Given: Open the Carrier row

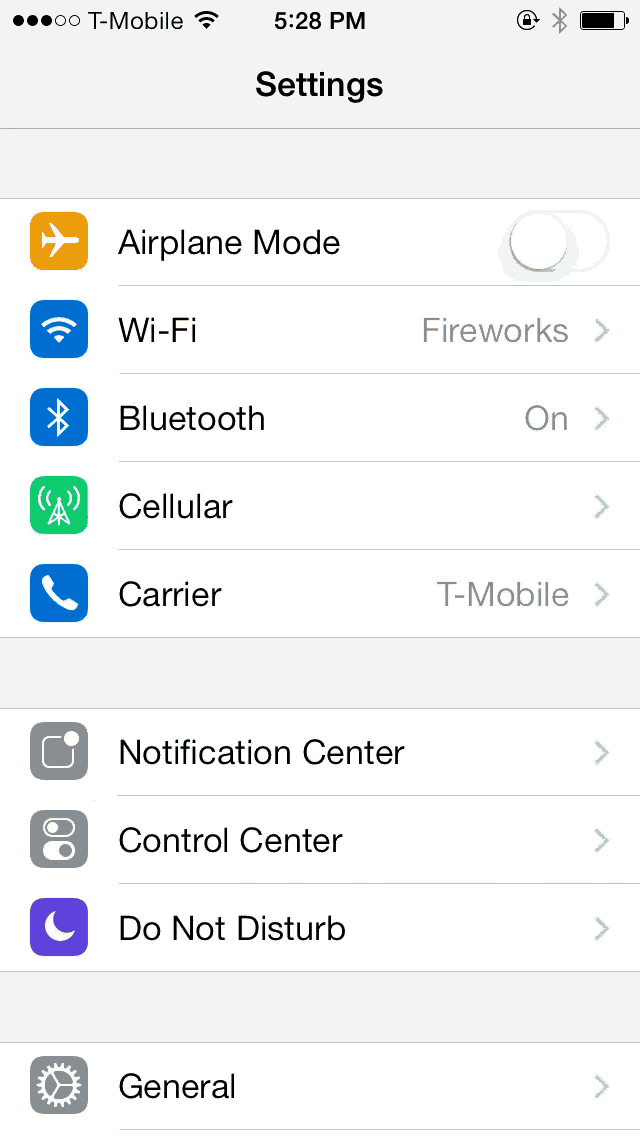Looking at the screenshot, I should tap(320, 594).
